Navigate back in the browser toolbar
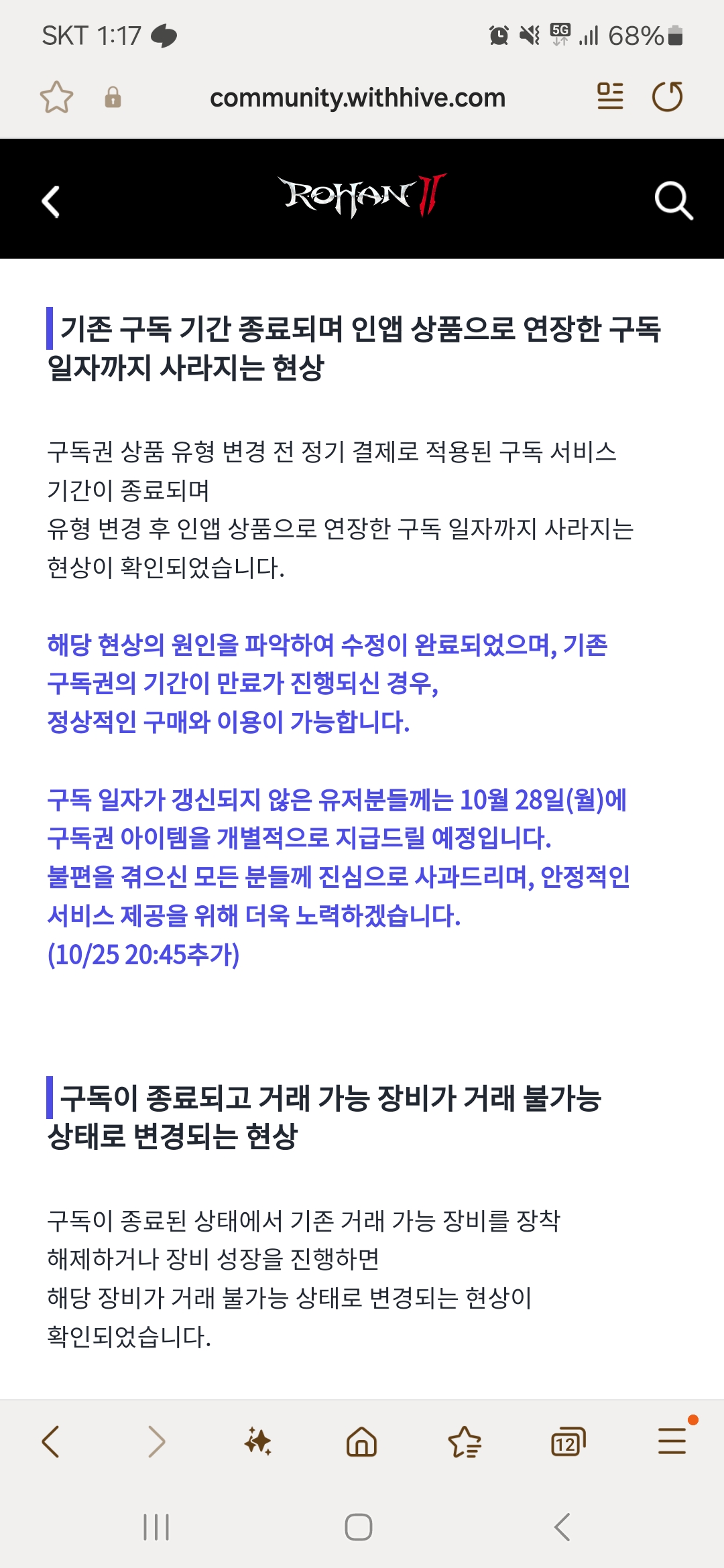The height and width of the screenshot is (1568, 724). pyautogui.click(x=51, y=1441)
